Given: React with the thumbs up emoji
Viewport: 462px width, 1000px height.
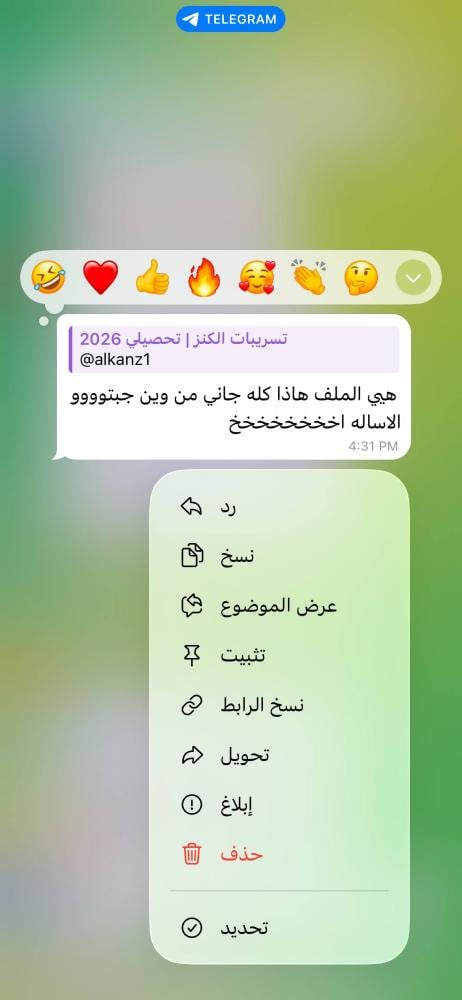Looking at the screenshot, I should pos(153,278).
